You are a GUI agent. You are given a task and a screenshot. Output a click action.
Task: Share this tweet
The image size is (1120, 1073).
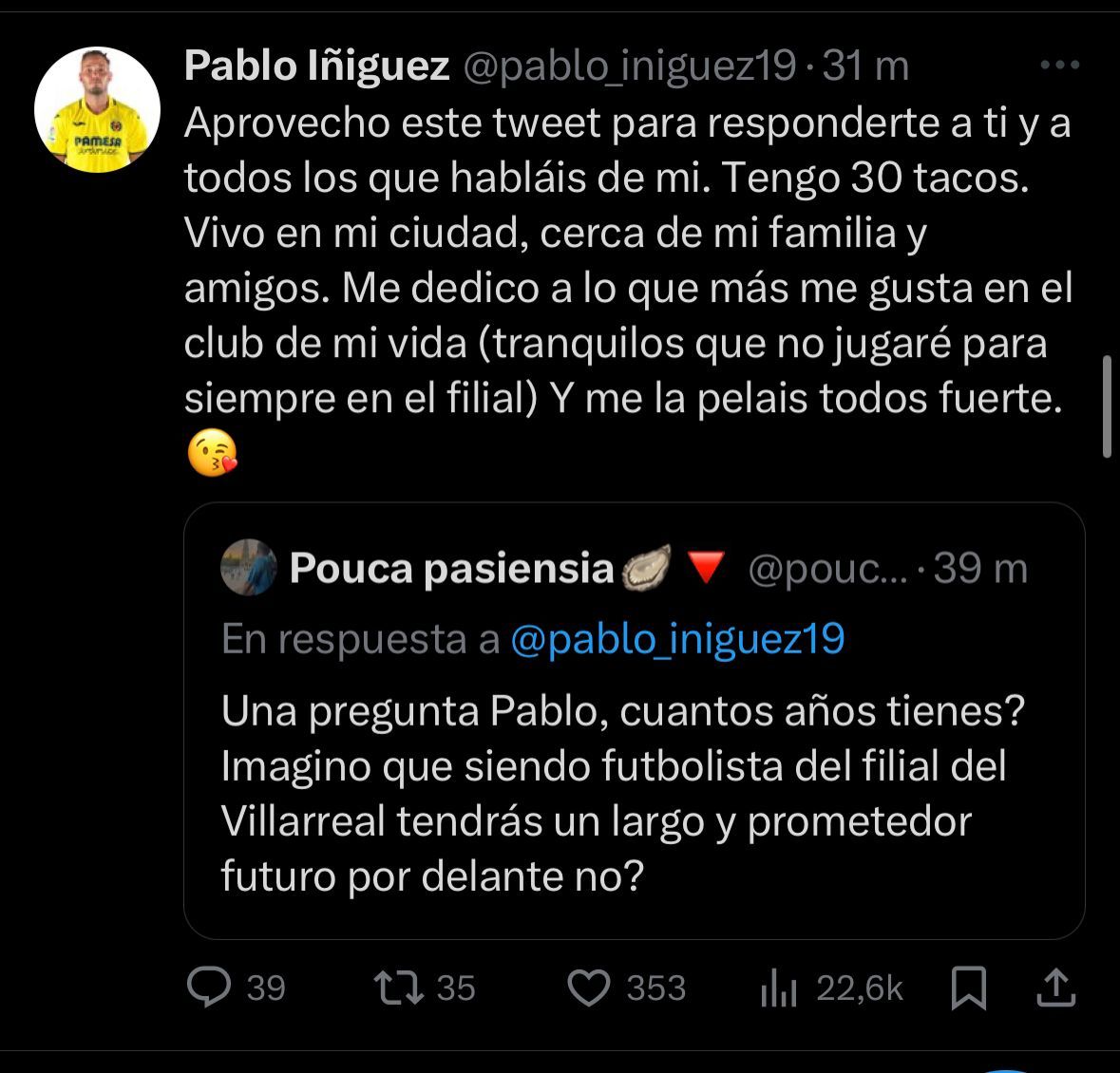click(1055, 988)
